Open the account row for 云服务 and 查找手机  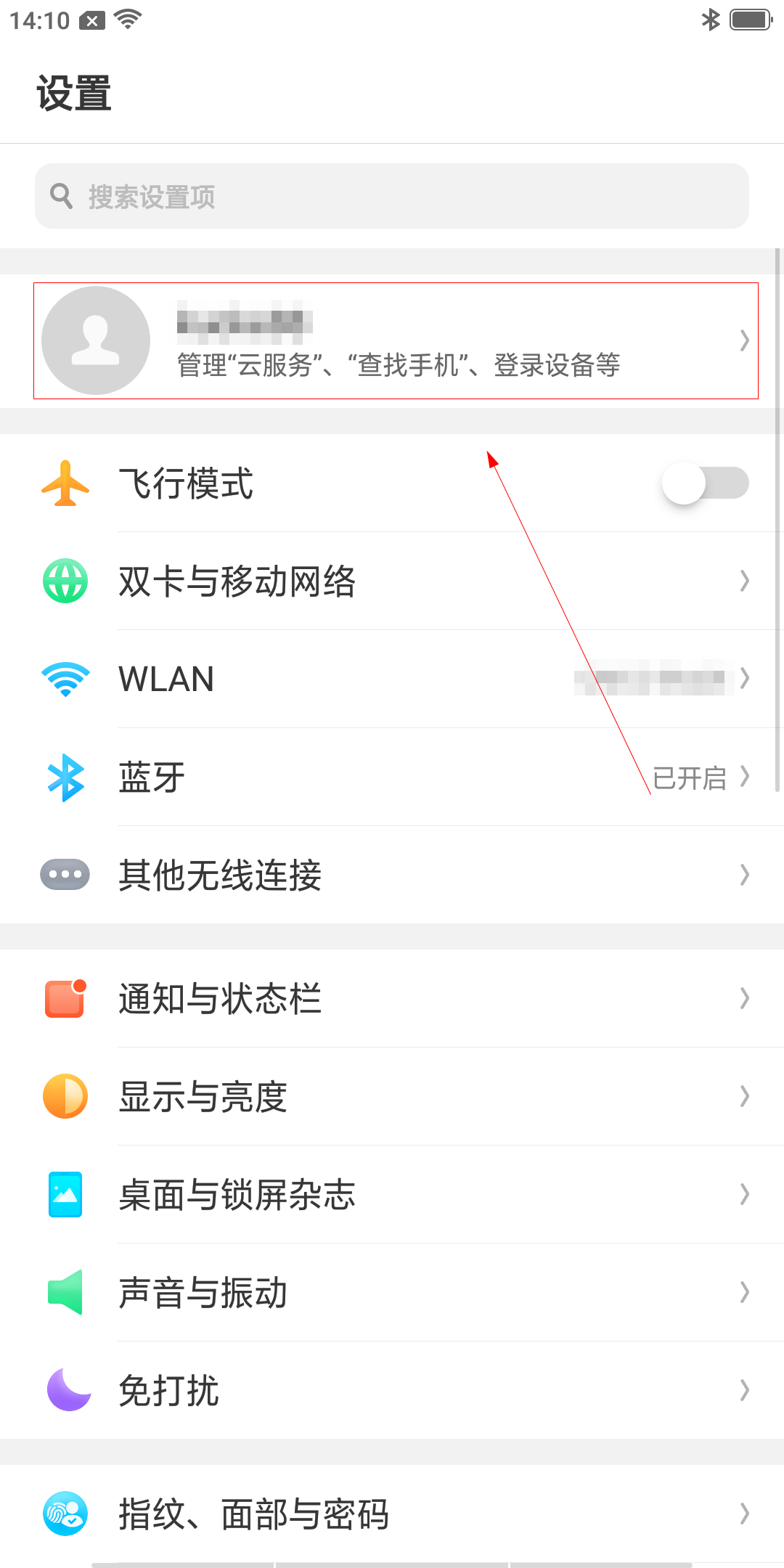click(396, 340)
